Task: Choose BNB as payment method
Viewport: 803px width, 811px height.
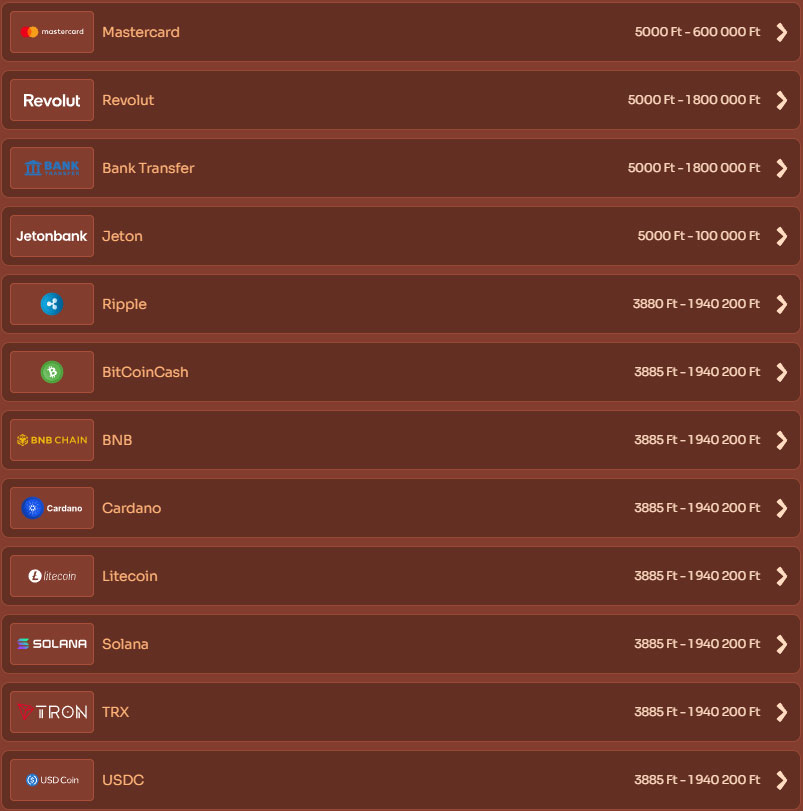Action: (400, 440)
